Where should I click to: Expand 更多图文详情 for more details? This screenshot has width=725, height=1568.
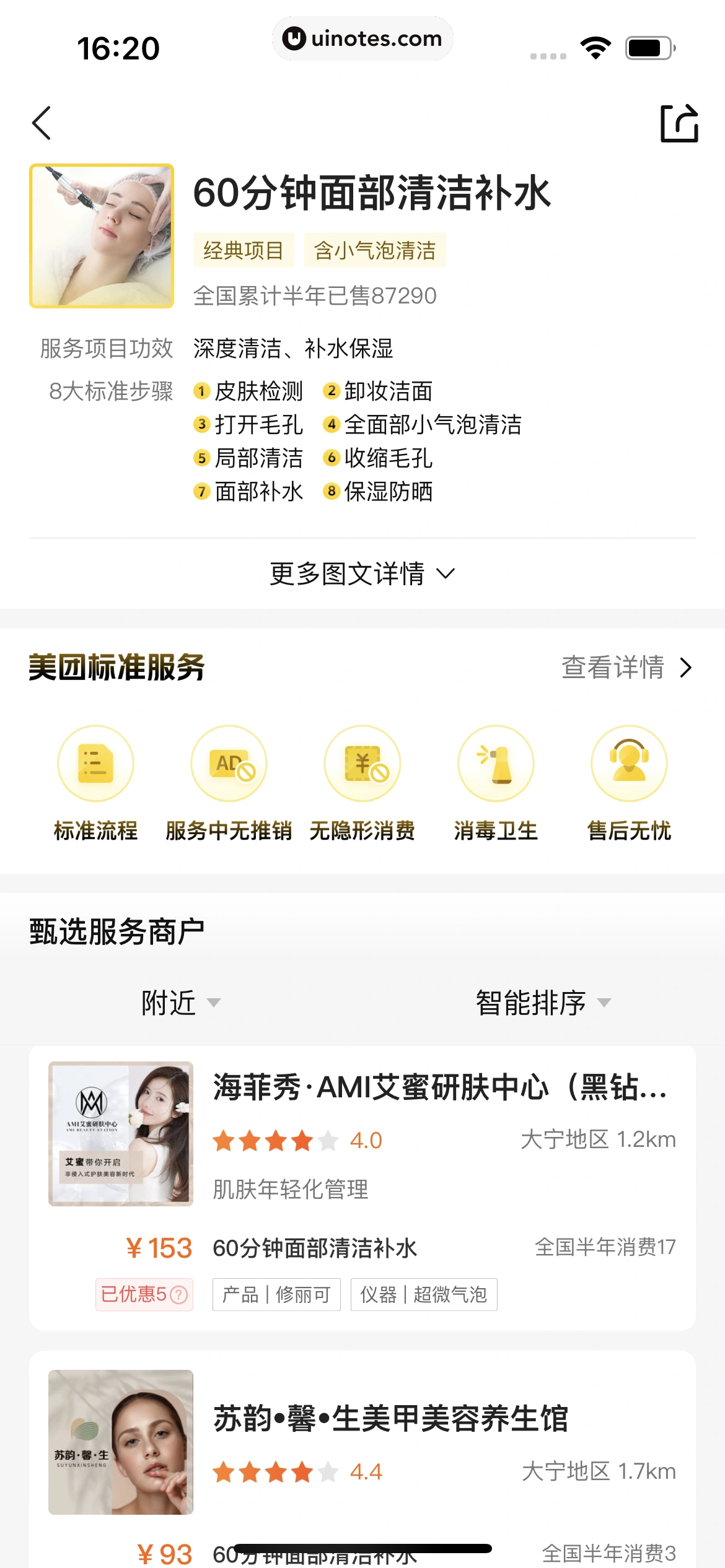coord(362,574)
